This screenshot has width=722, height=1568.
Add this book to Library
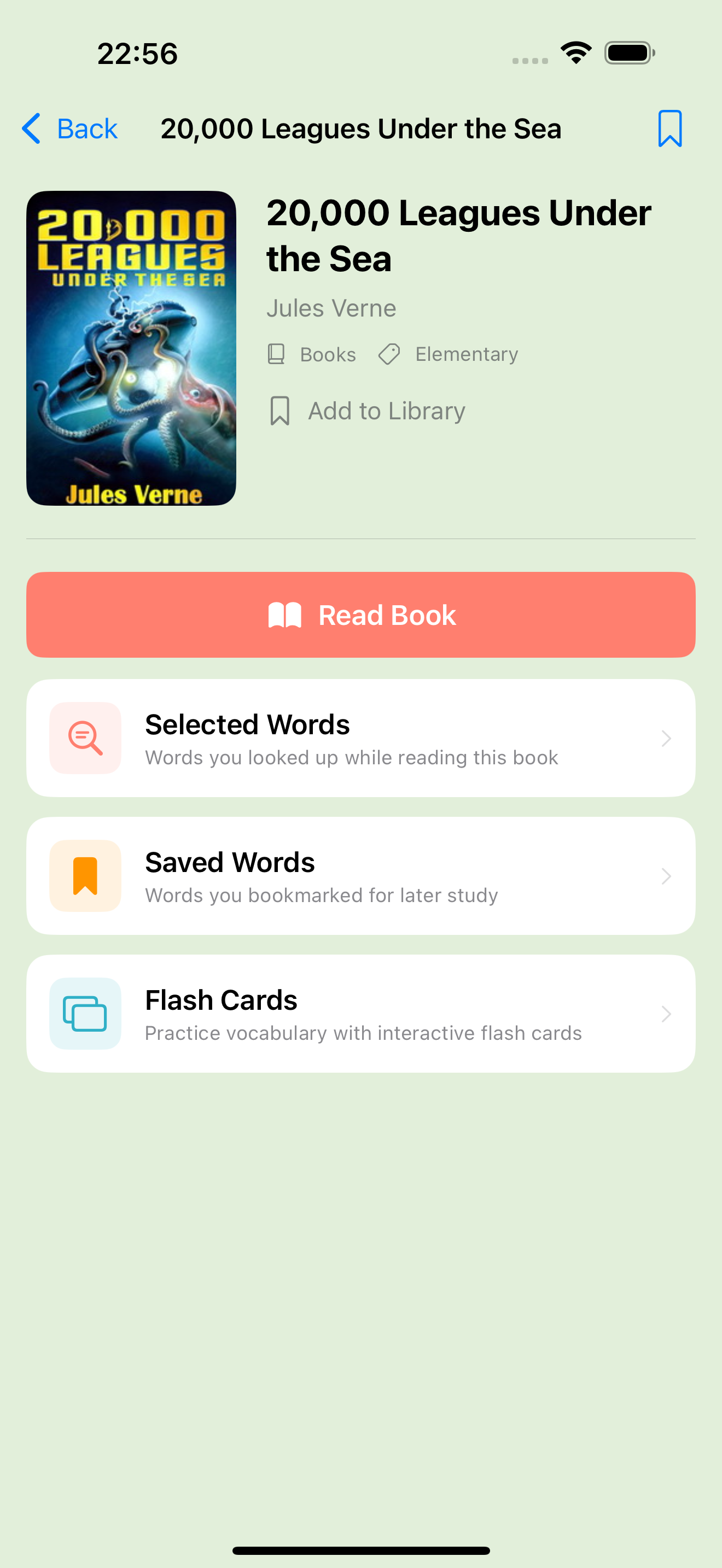pyautogui.click(x=368, y=411)
